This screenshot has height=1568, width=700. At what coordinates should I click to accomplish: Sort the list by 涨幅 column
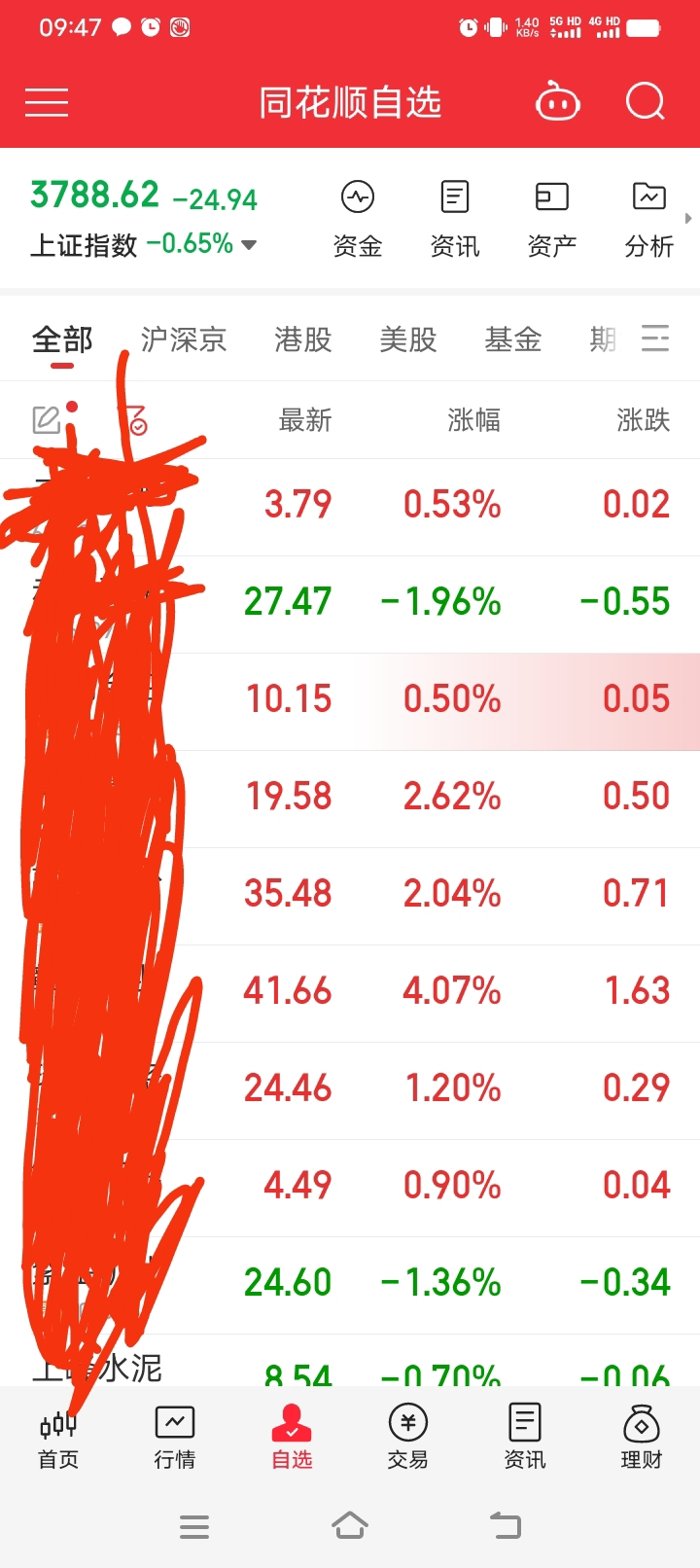[x=474, y=420]
